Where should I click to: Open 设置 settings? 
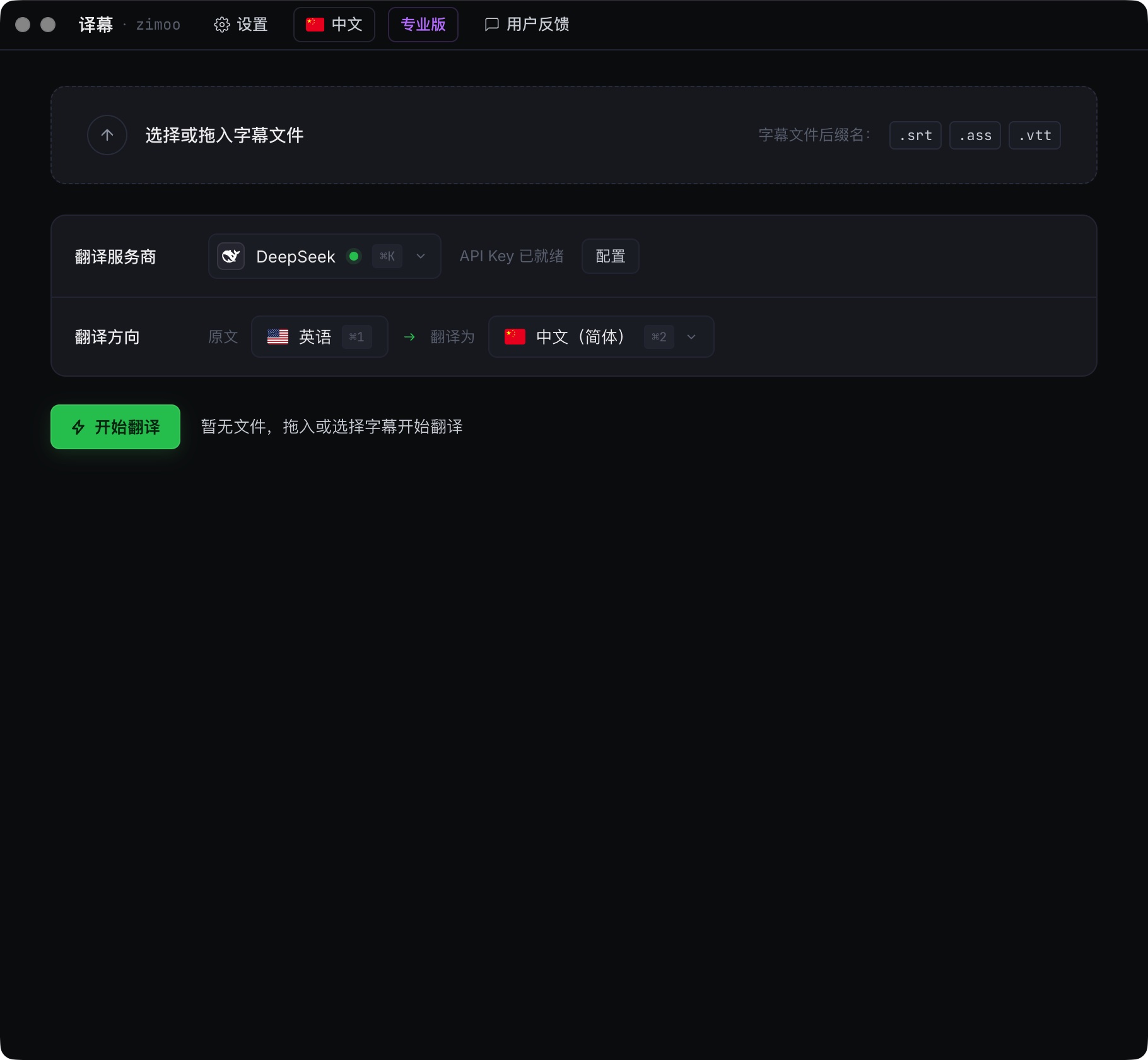tap(241, 25)
